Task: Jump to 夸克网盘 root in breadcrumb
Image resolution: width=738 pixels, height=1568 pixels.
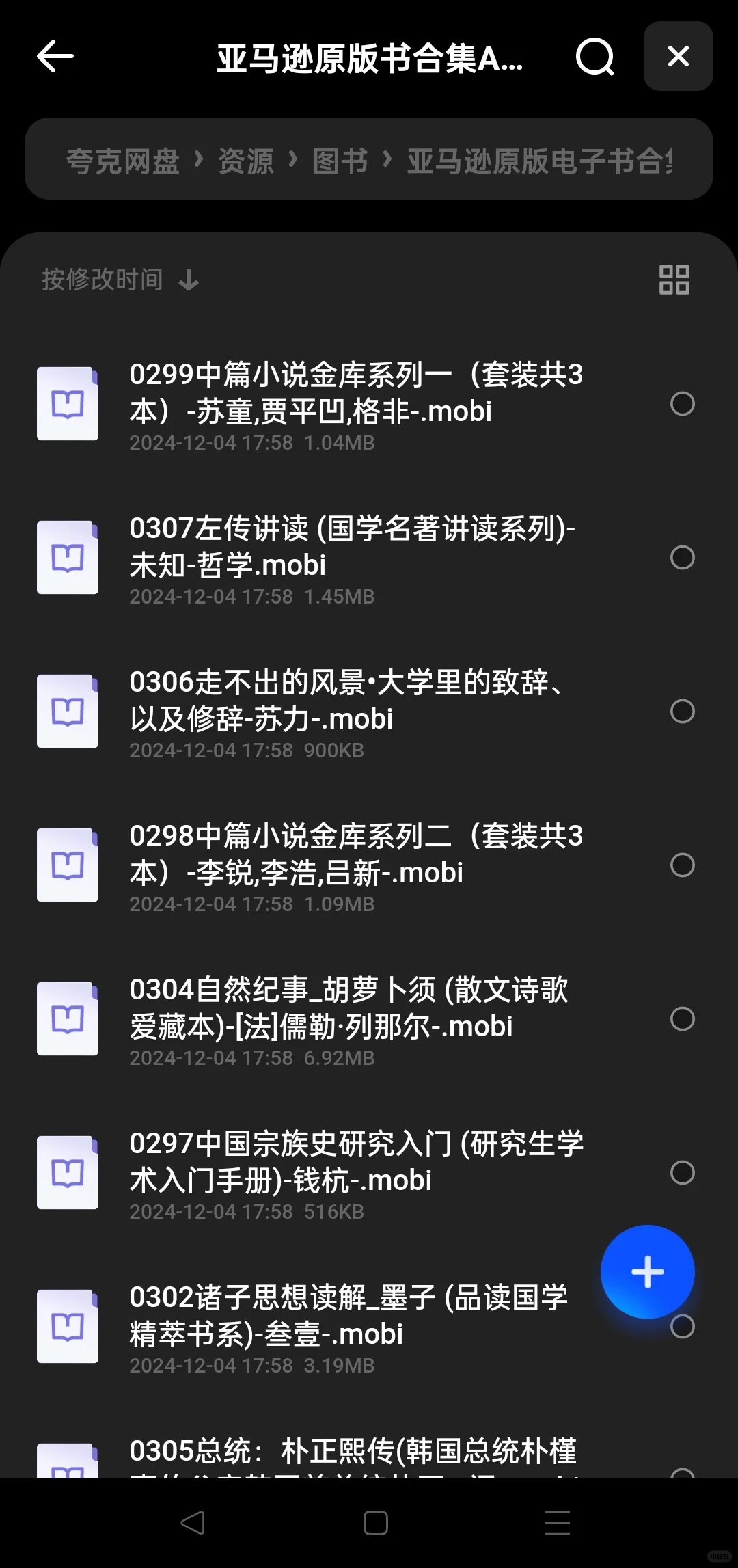Action: pos(123,161)
